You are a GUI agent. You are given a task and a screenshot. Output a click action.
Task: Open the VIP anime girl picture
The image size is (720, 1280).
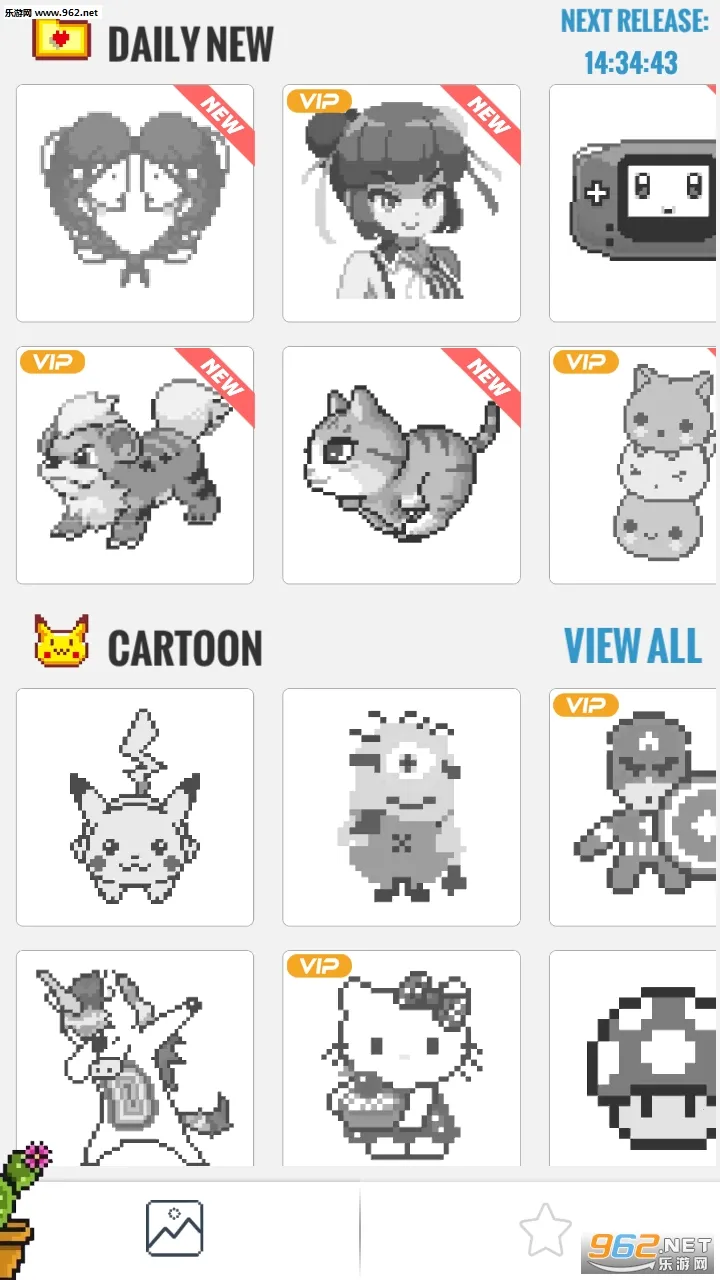[401, 203]
